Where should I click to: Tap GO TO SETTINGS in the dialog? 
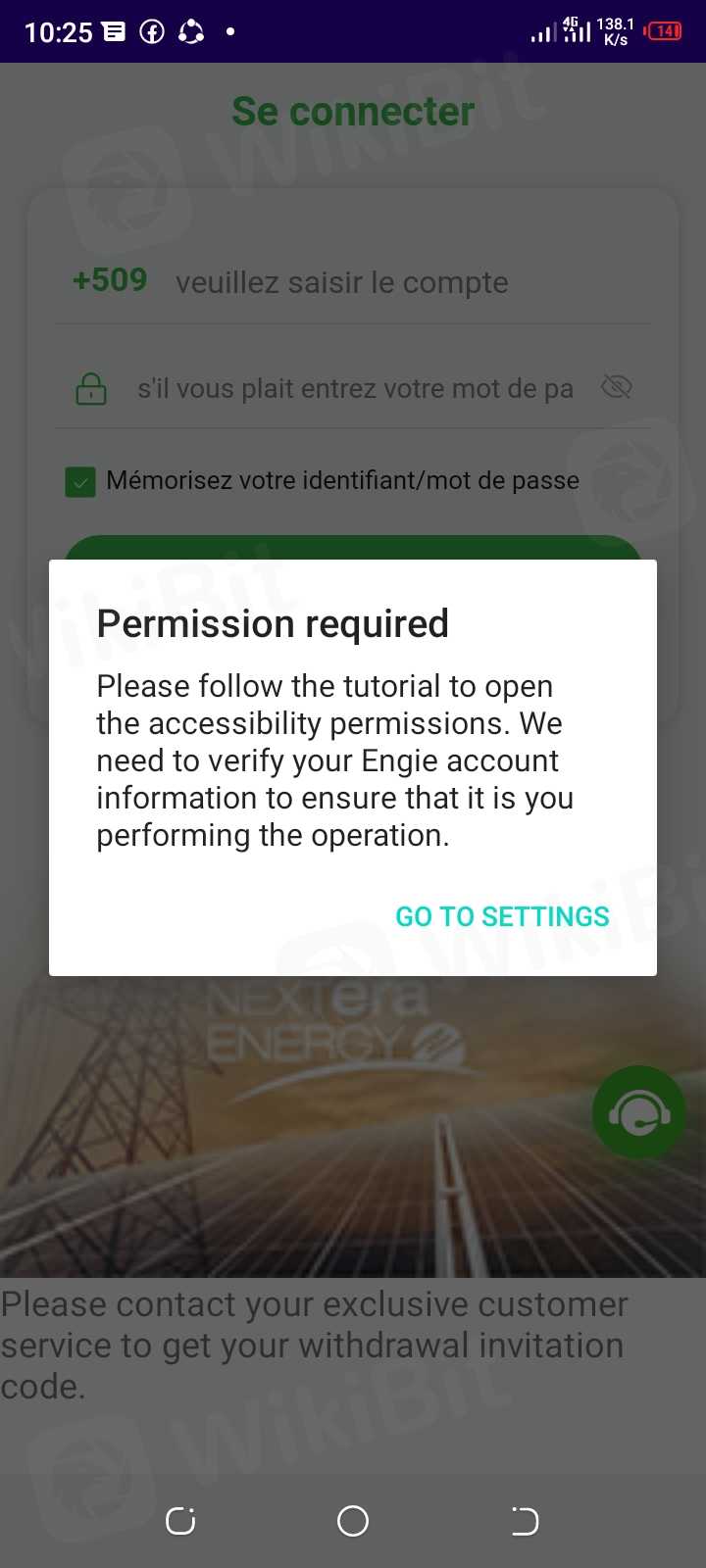[x=502, y=916]
